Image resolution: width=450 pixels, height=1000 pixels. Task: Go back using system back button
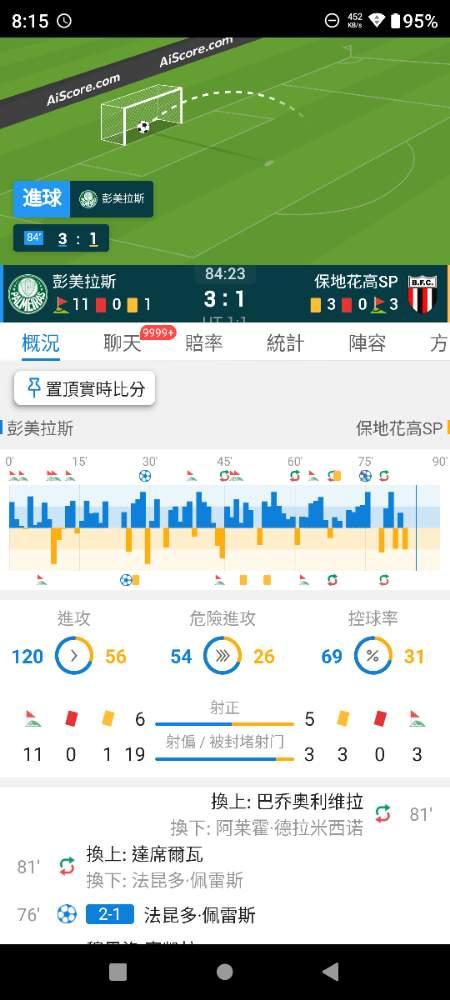(330, 971)
